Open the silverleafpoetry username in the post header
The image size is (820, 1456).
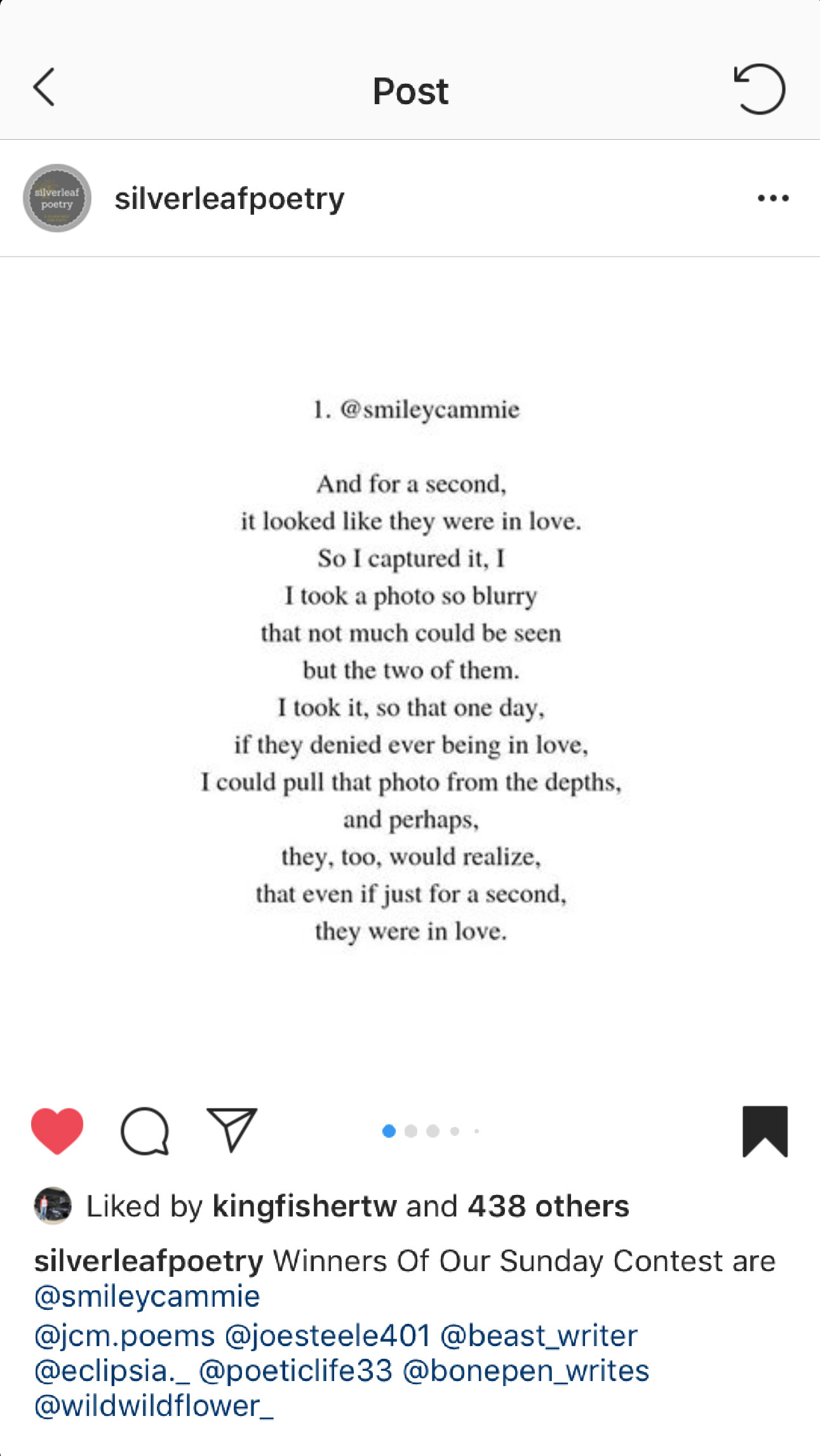[x=229, y=198]
